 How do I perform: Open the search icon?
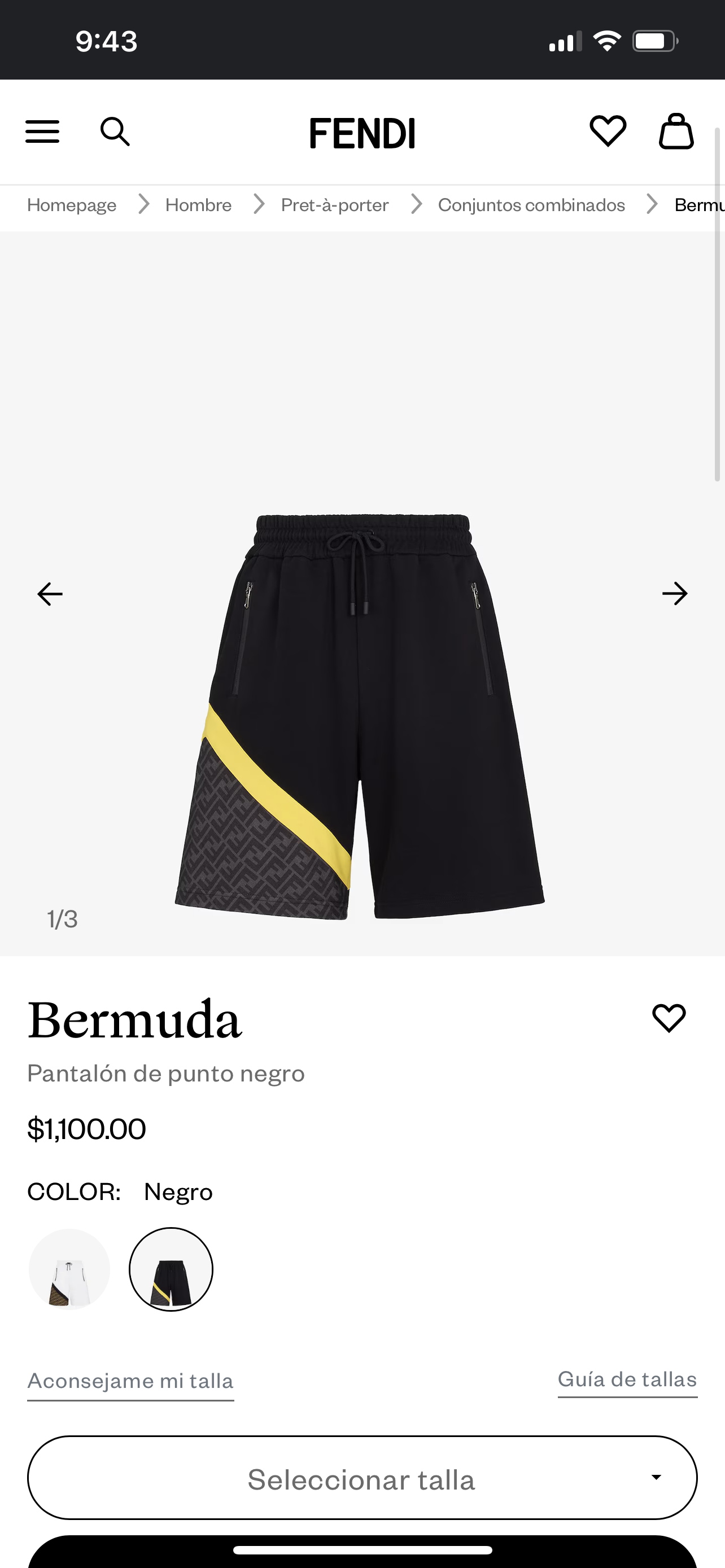click(116, 132)
